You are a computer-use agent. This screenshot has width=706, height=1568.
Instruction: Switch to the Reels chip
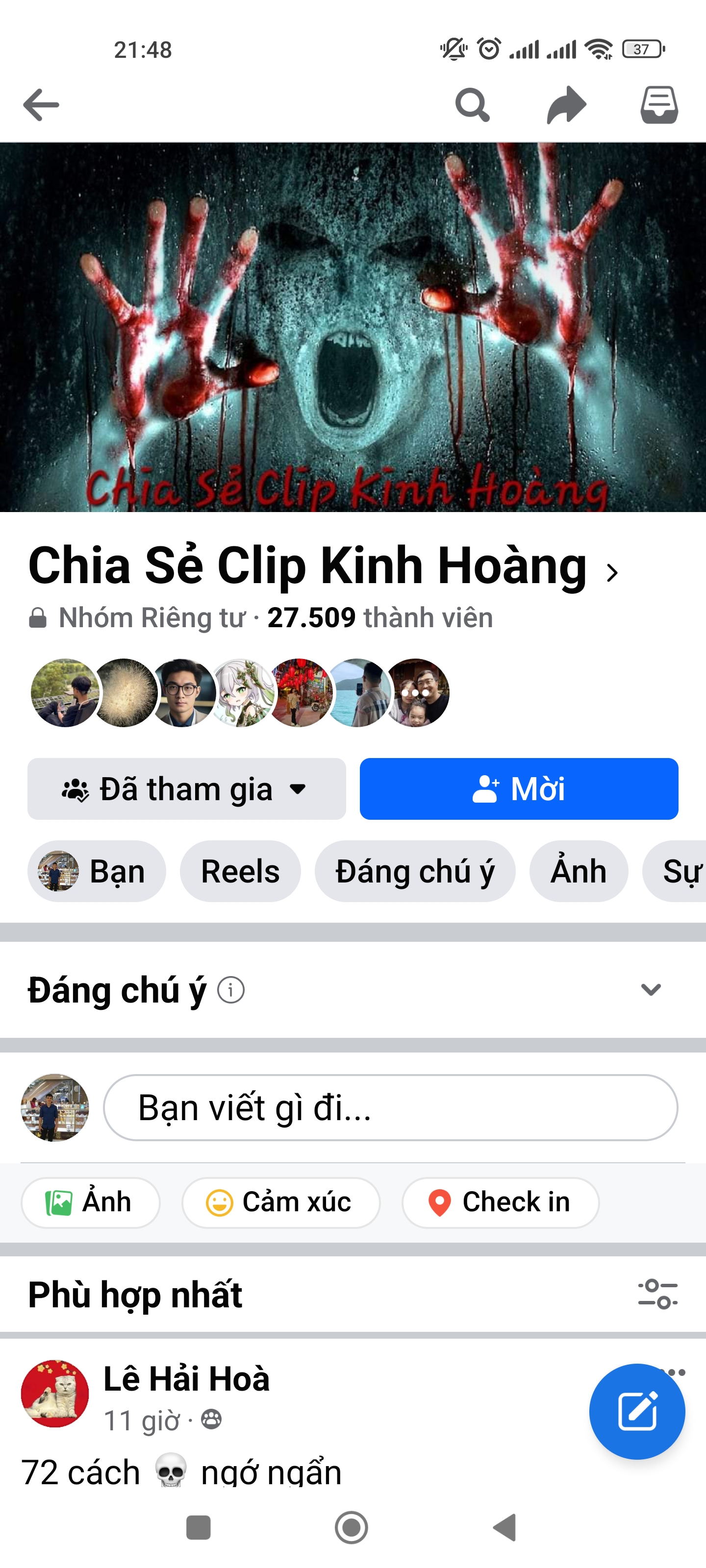(x=240, y=871)
